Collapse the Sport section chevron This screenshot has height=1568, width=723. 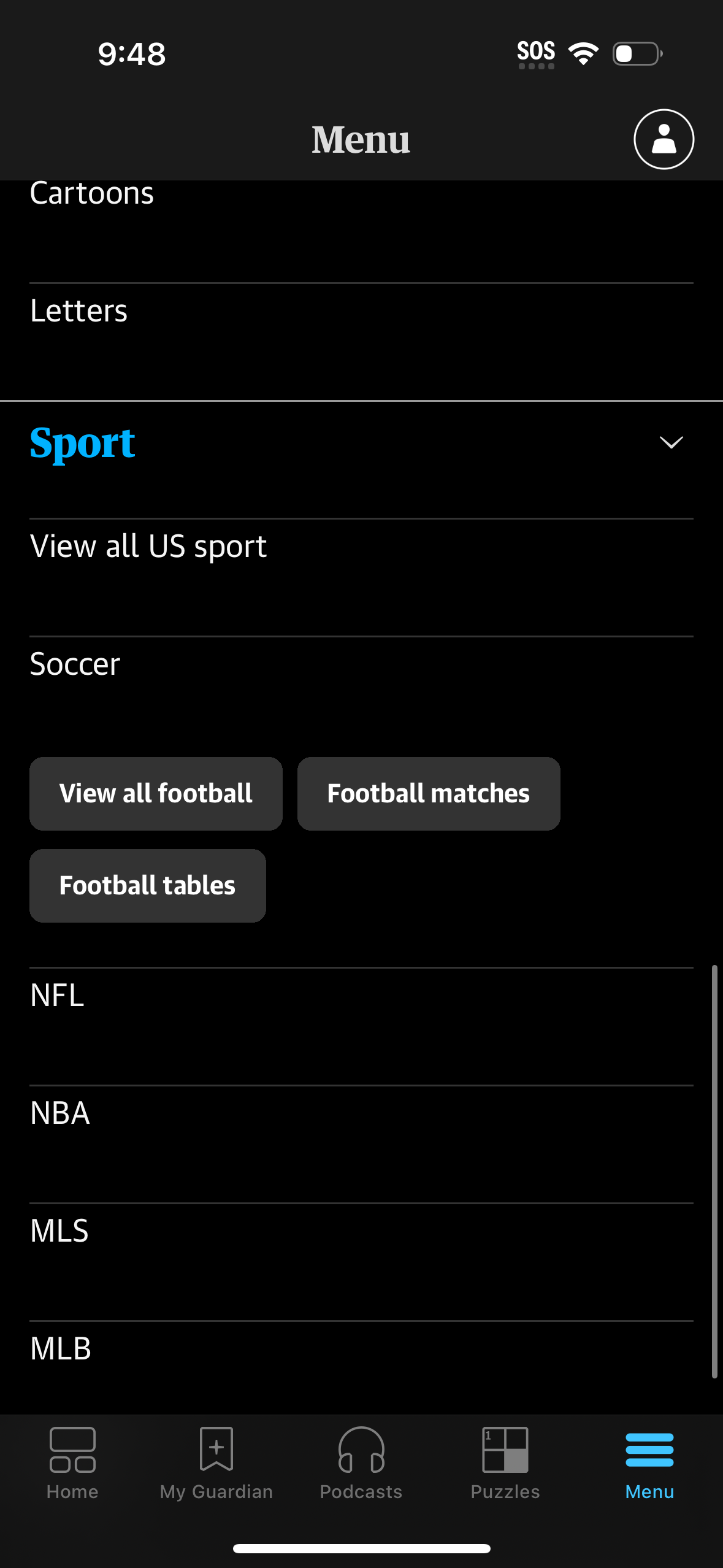pyautogui.click(x=671, y=442)
